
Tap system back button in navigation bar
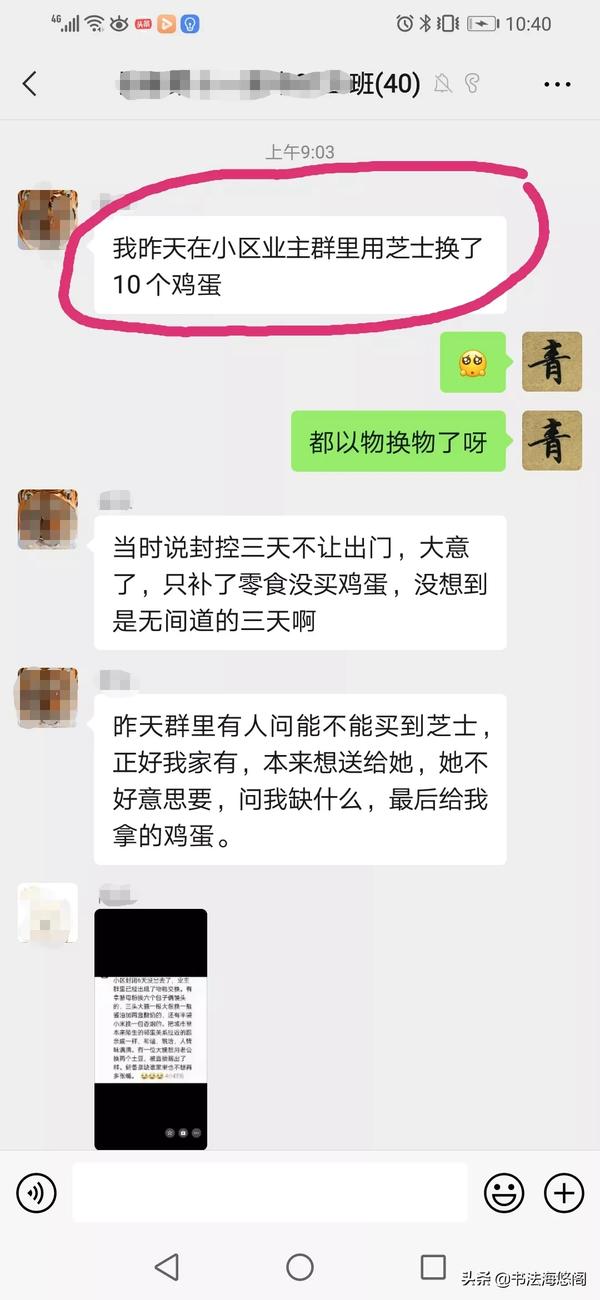point(166,1267)
